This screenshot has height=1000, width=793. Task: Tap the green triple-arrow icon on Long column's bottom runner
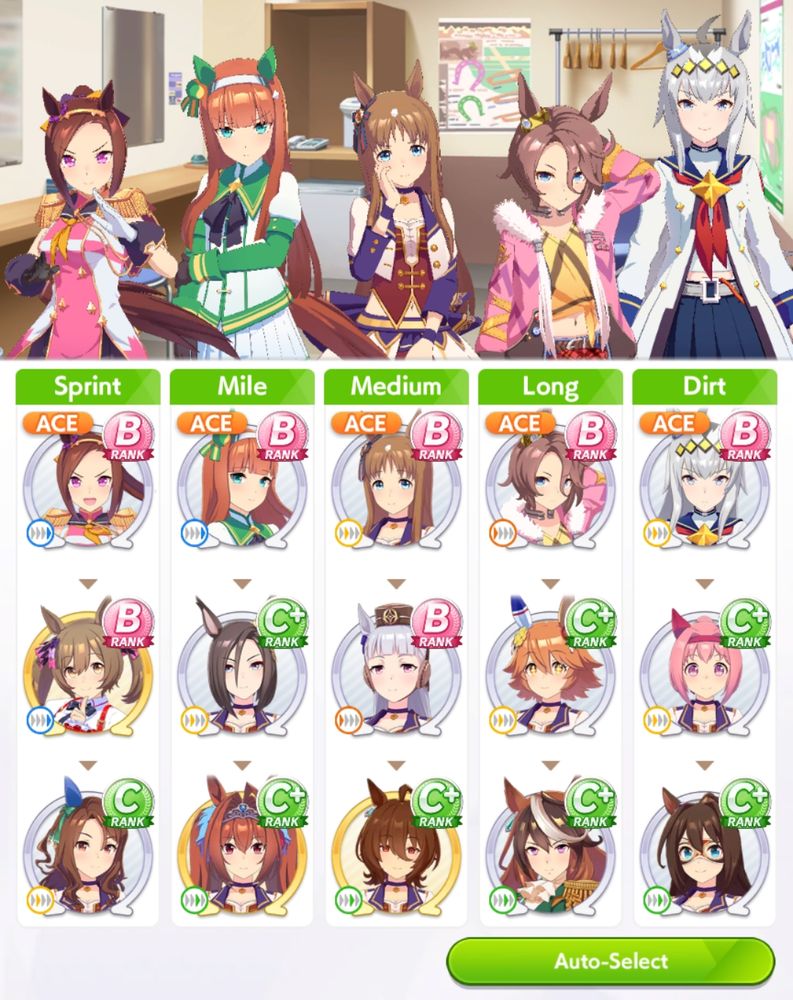pos(504,900)
